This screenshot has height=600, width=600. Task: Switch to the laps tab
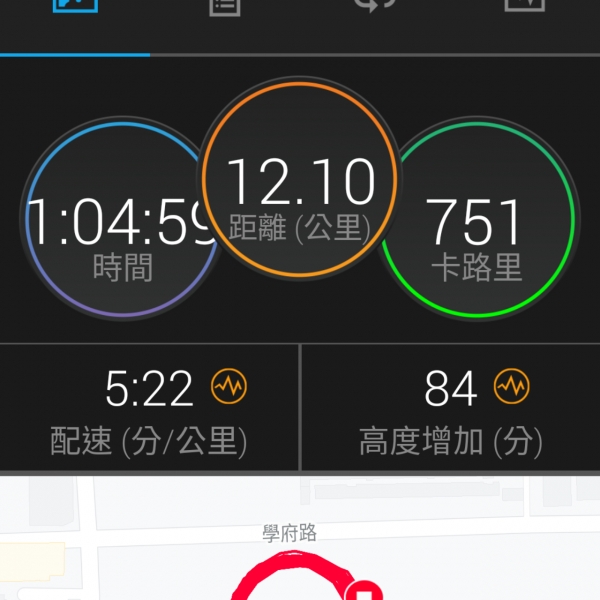coord(374,8)
